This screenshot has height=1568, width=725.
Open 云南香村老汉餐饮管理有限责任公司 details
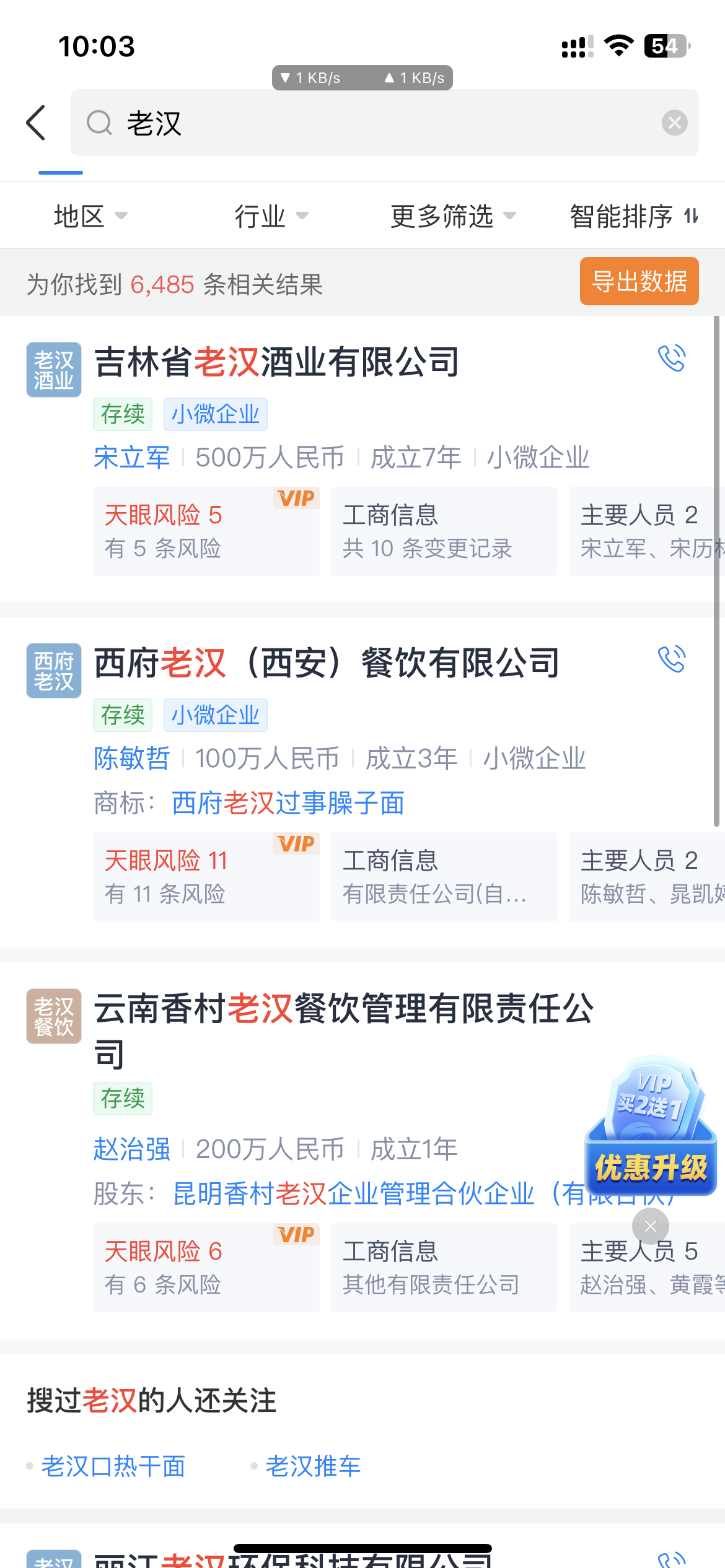tap(343, 1009)
